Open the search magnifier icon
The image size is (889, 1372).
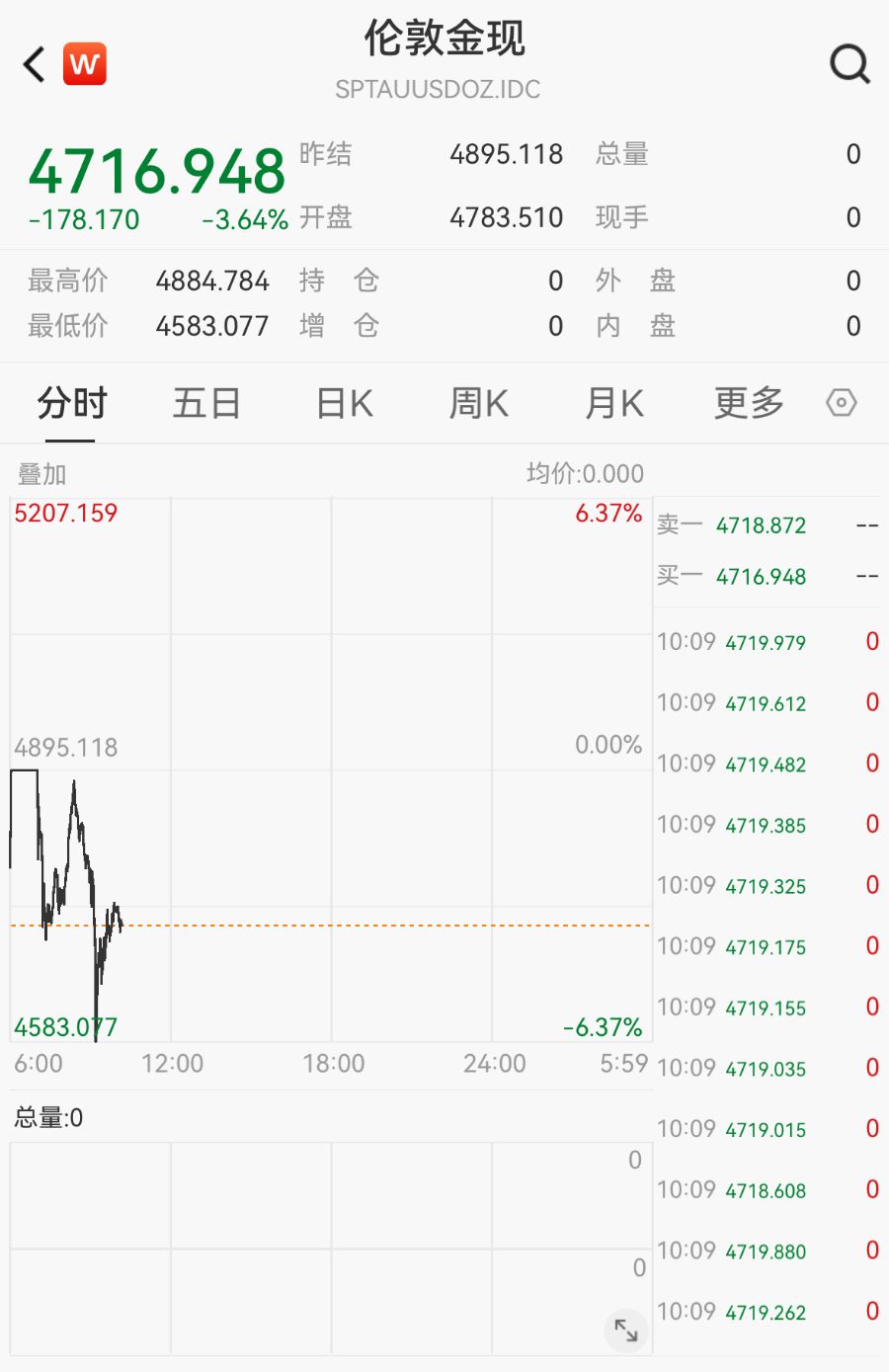click(849, 65)
